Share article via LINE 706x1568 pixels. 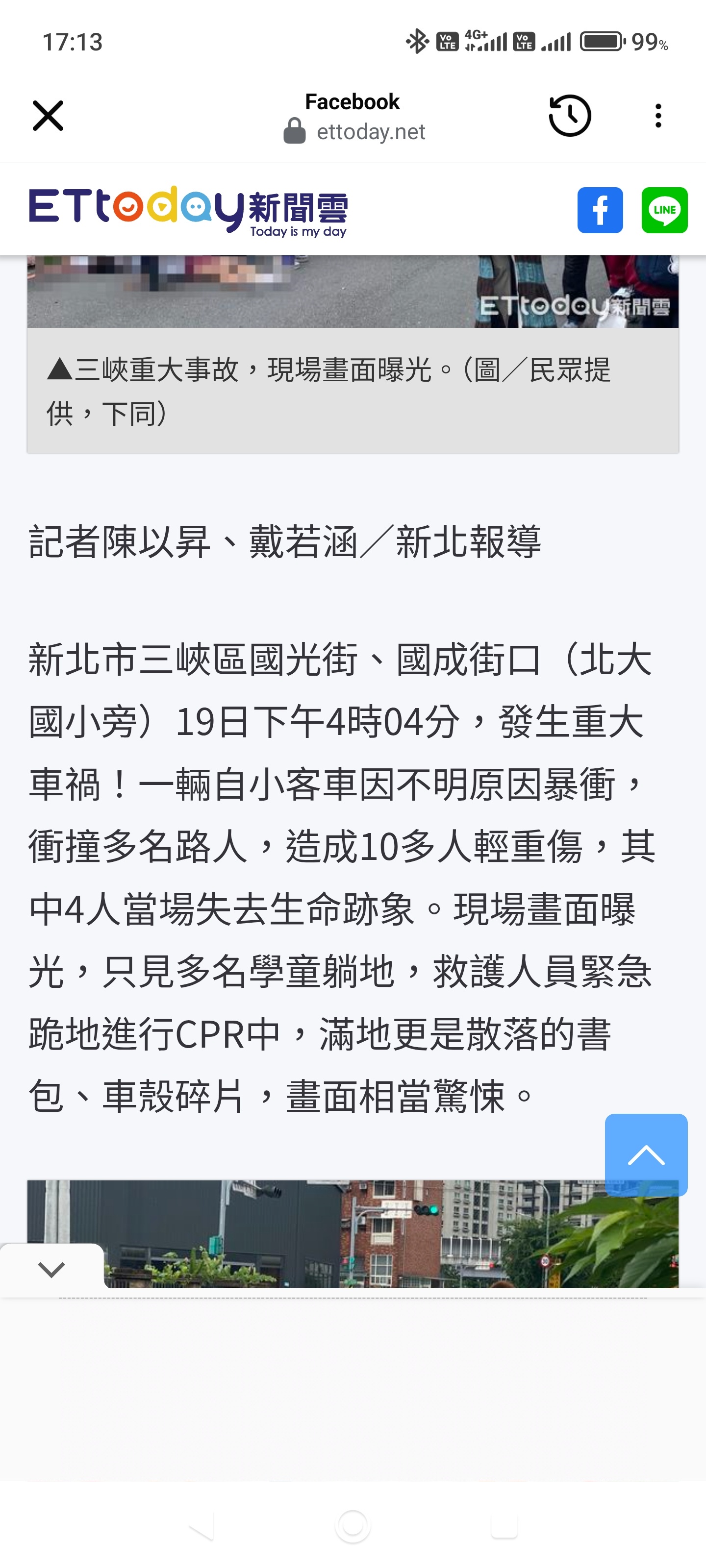tap(665, 210)
